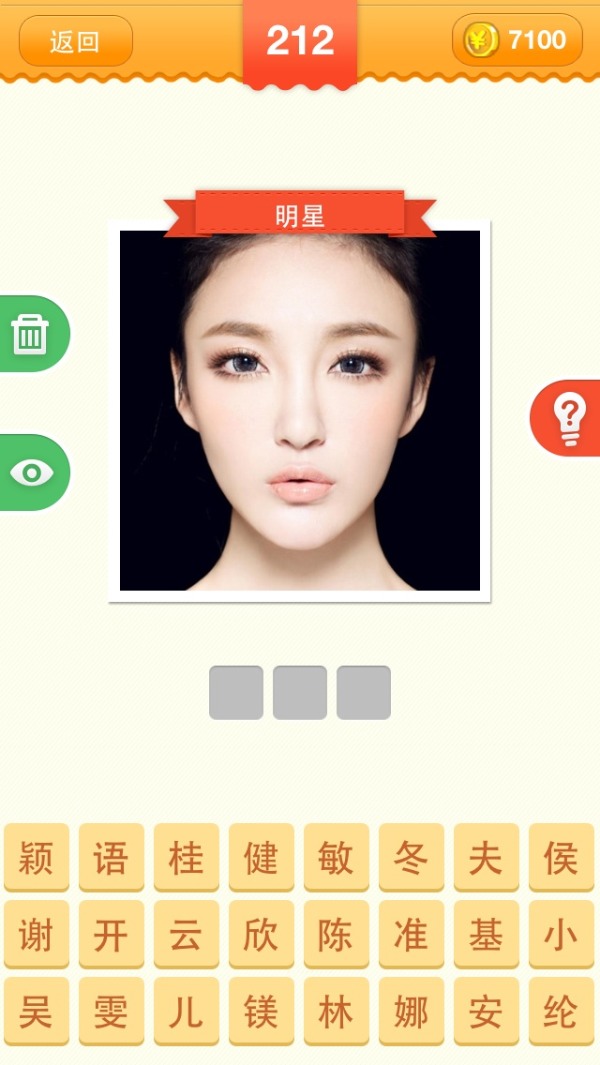Image resolution: width=600 pixels, height=1065 pixels.
Task: Pick the character tile 娜
Action: [411, 1011]
